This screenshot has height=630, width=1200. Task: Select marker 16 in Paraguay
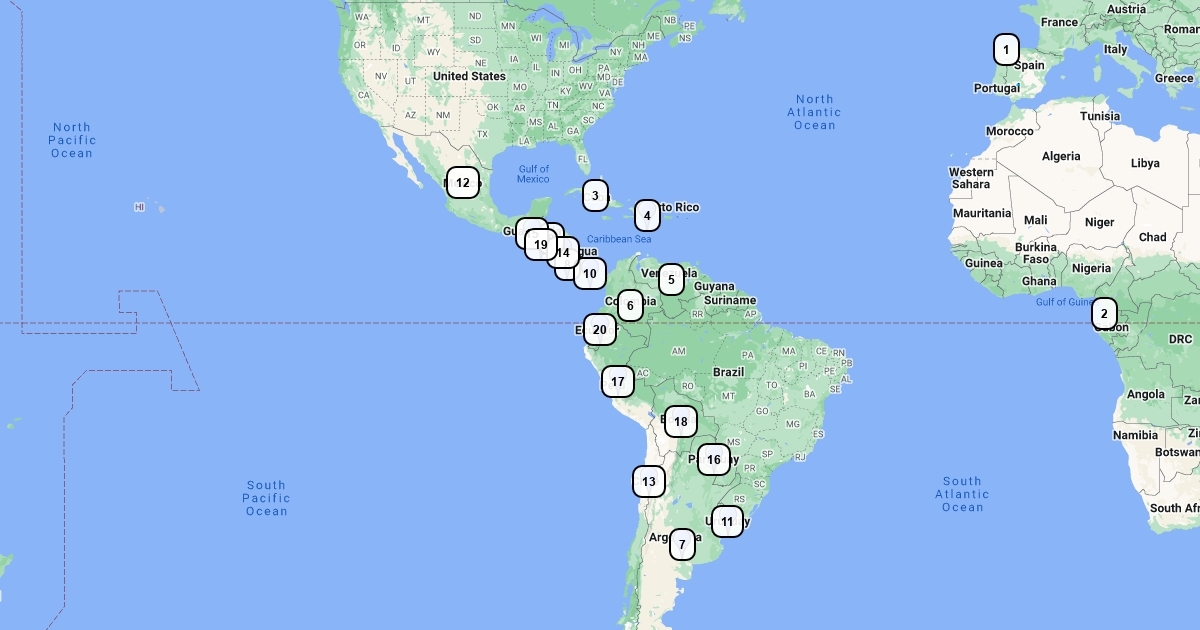[713, 460]
